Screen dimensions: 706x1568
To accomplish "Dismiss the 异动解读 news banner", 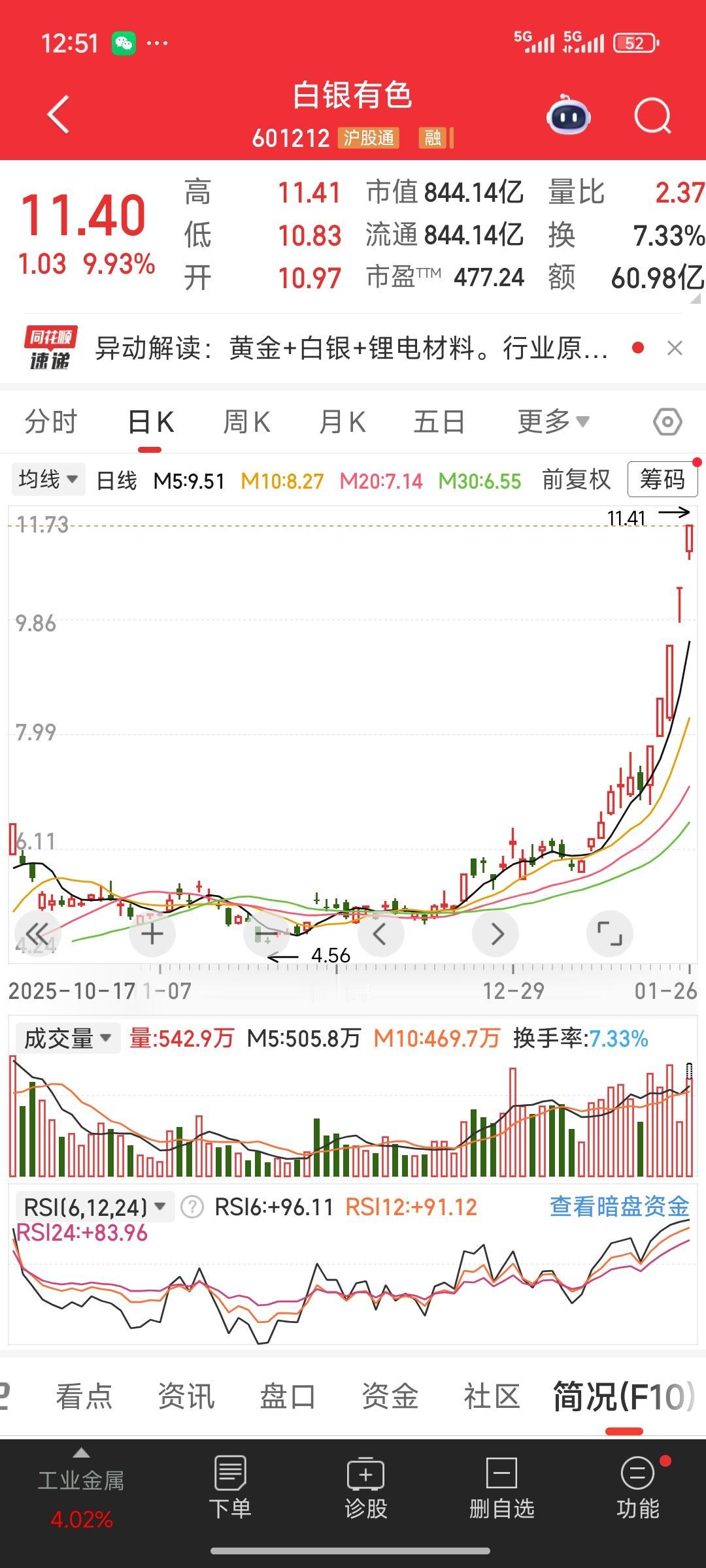I will click(x=675, y=348).
